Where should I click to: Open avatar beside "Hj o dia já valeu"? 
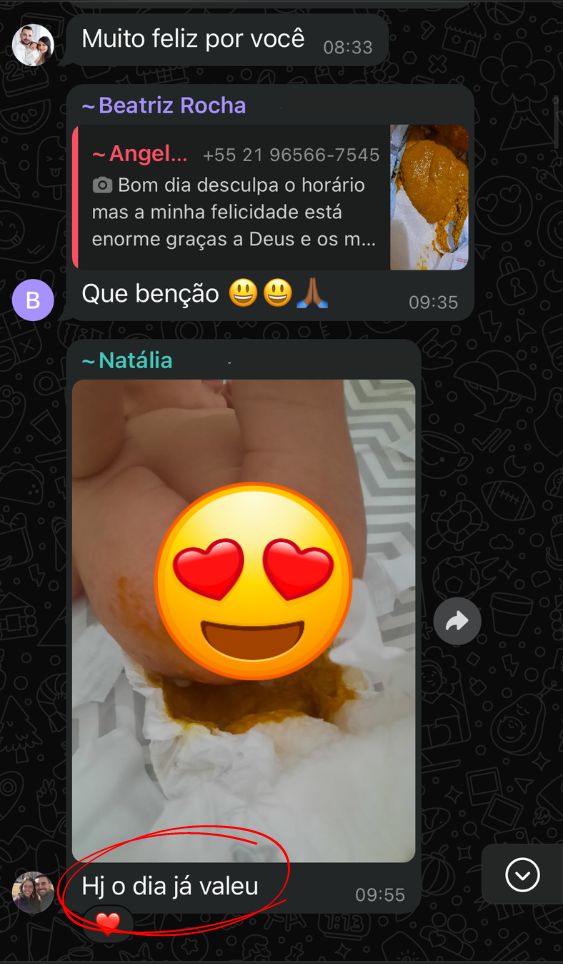(x=33, y=893)
